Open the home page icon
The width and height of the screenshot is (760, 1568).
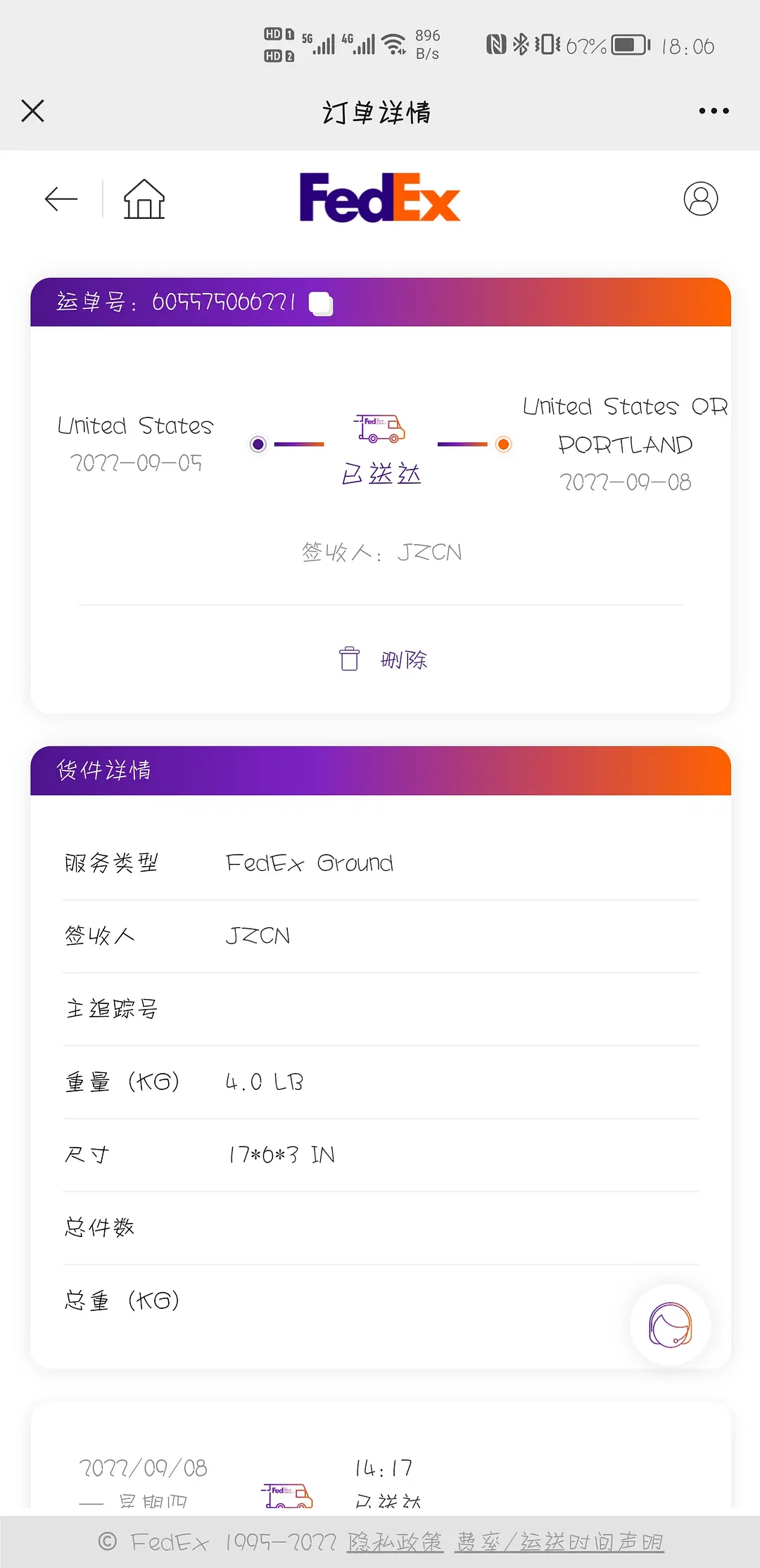(x=144, y=199)
